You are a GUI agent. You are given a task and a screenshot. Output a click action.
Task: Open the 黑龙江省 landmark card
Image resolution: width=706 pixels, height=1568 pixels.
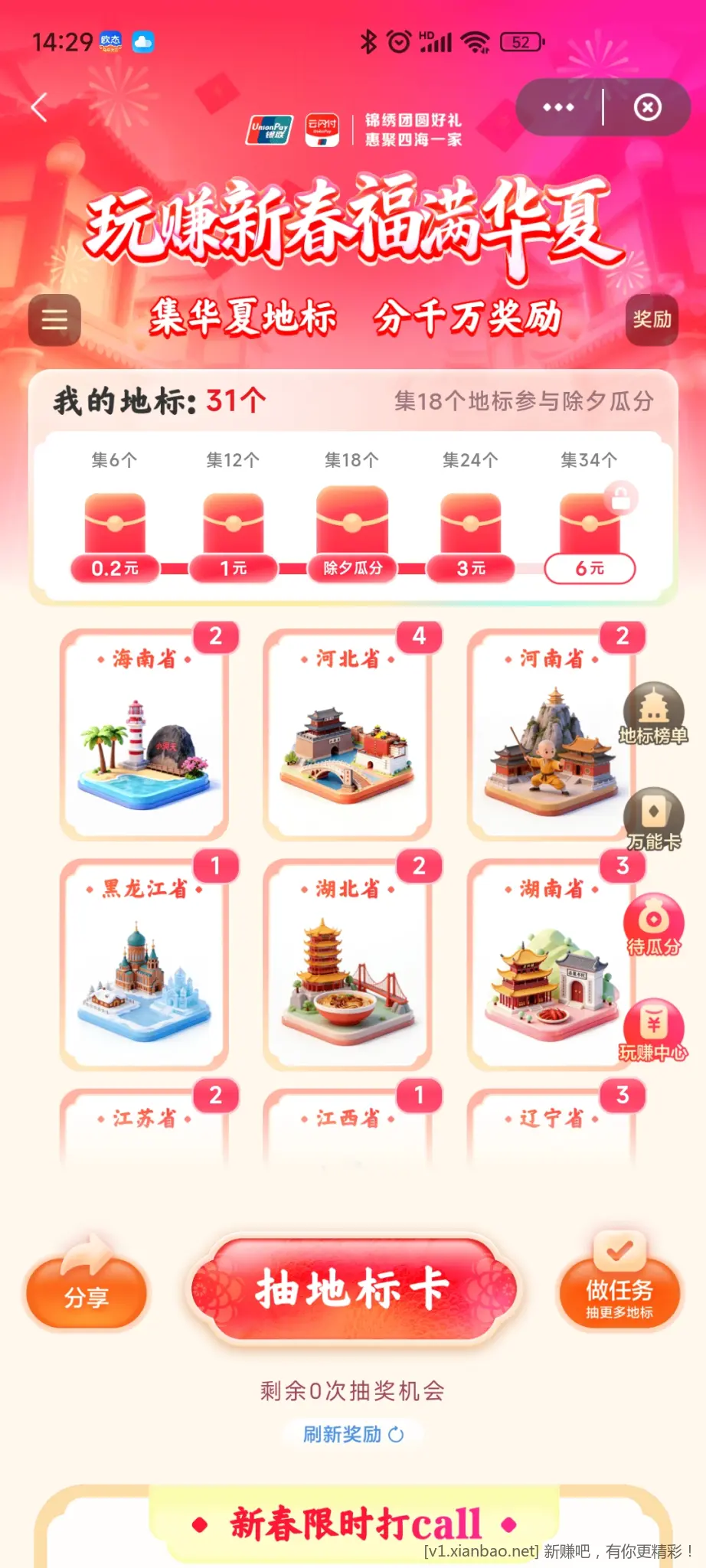(144, 965)
